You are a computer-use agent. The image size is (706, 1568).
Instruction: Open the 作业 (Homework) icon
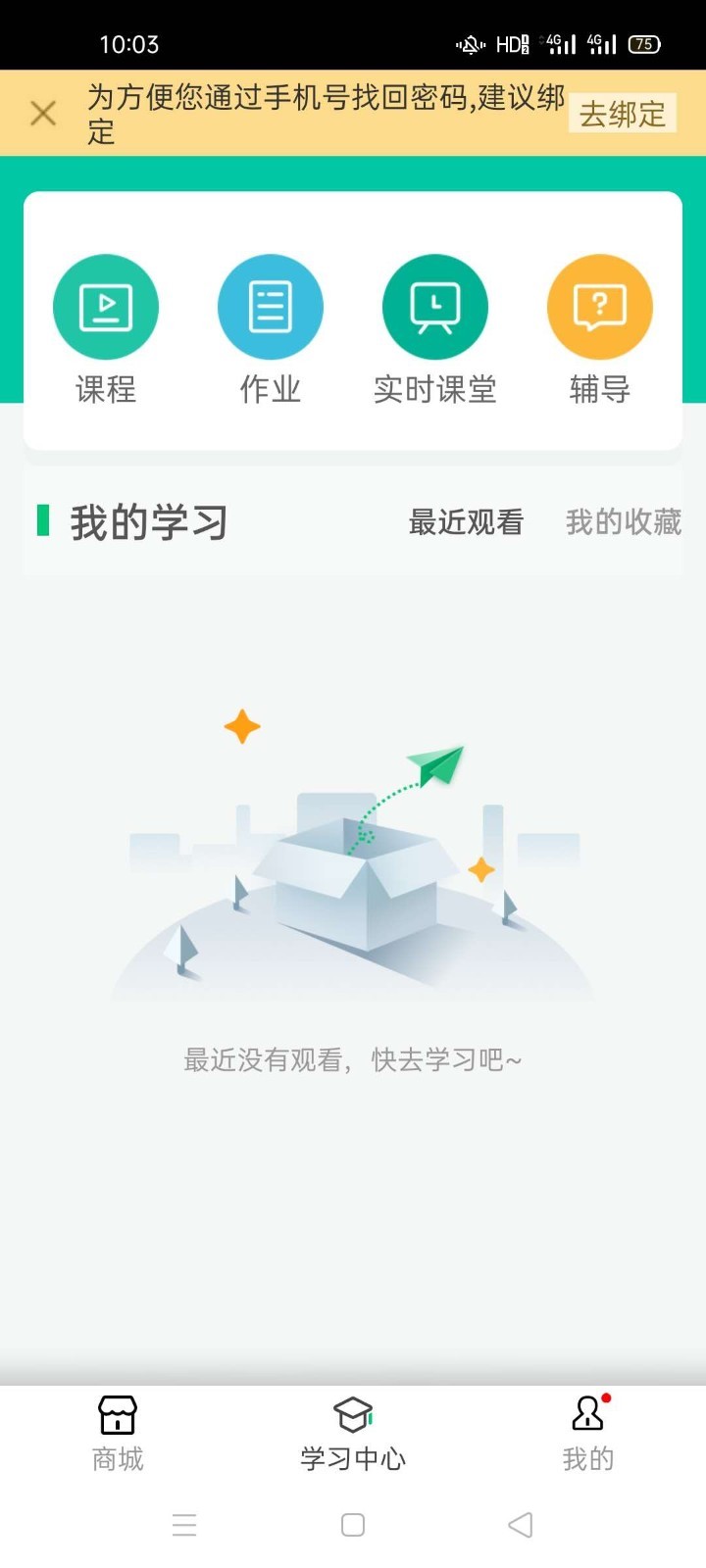click(x=271, y=306)
